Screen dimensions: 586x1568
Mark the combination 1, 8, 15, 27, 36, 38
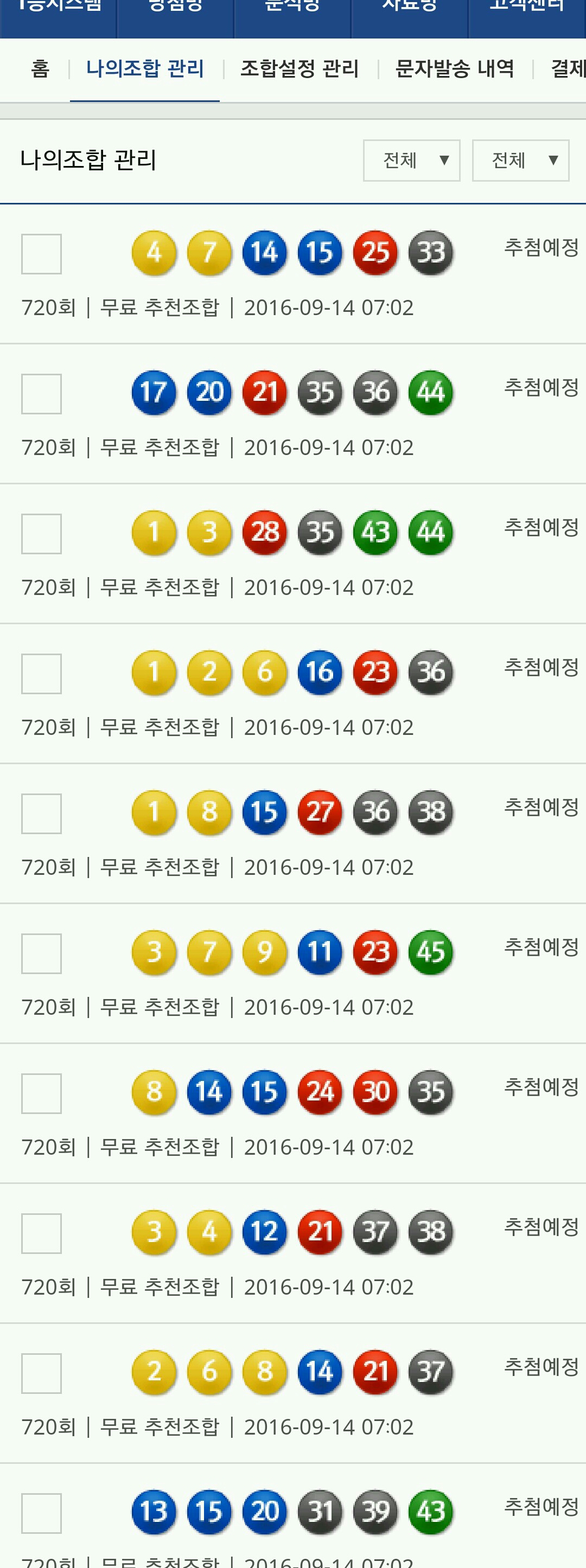(x=41, y=814)
